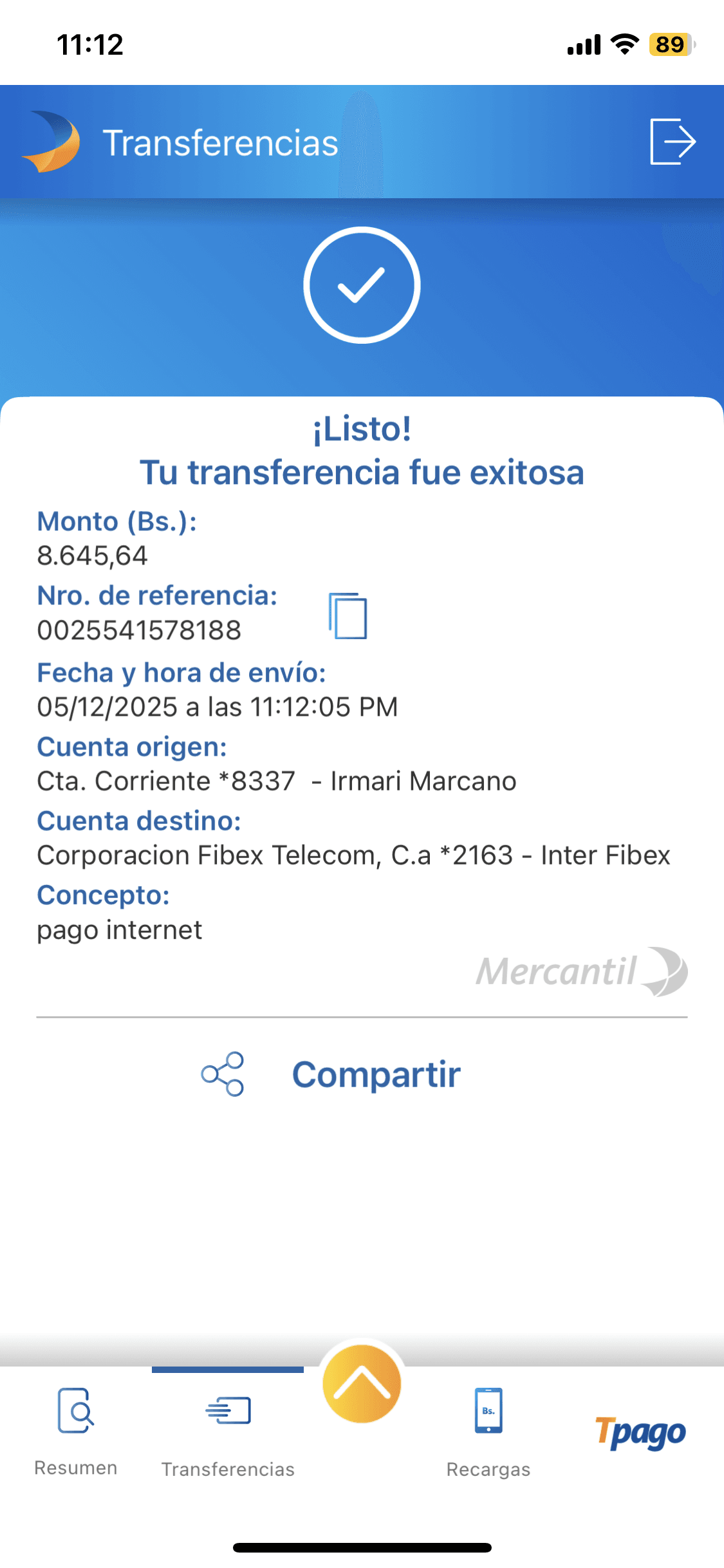The image size is (724, 1568).
Task: Expand the orange up-arrow menu button
Action: [x=362, y=1384]
